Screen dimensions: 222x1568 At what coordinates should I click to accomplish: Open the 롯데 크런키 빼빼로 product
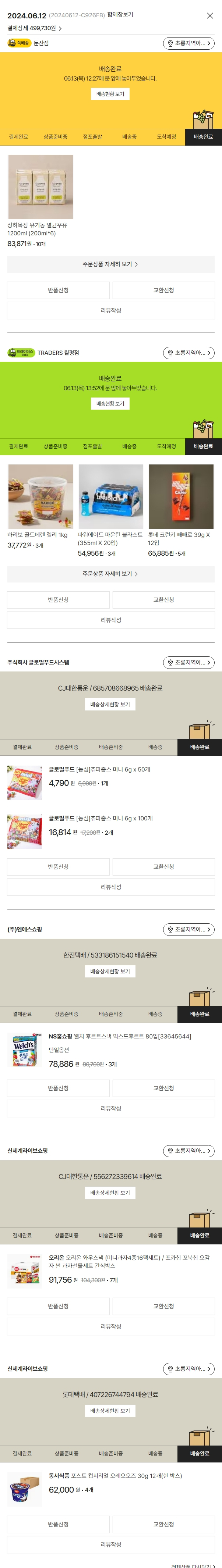(x=181, y=497)
